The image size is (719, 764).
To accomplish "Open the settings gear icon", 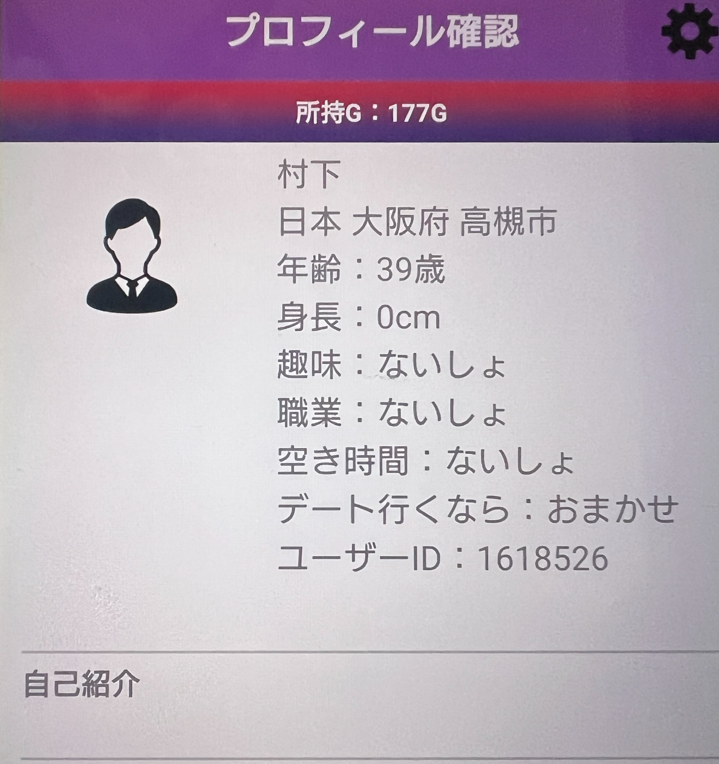I will 688,33.
